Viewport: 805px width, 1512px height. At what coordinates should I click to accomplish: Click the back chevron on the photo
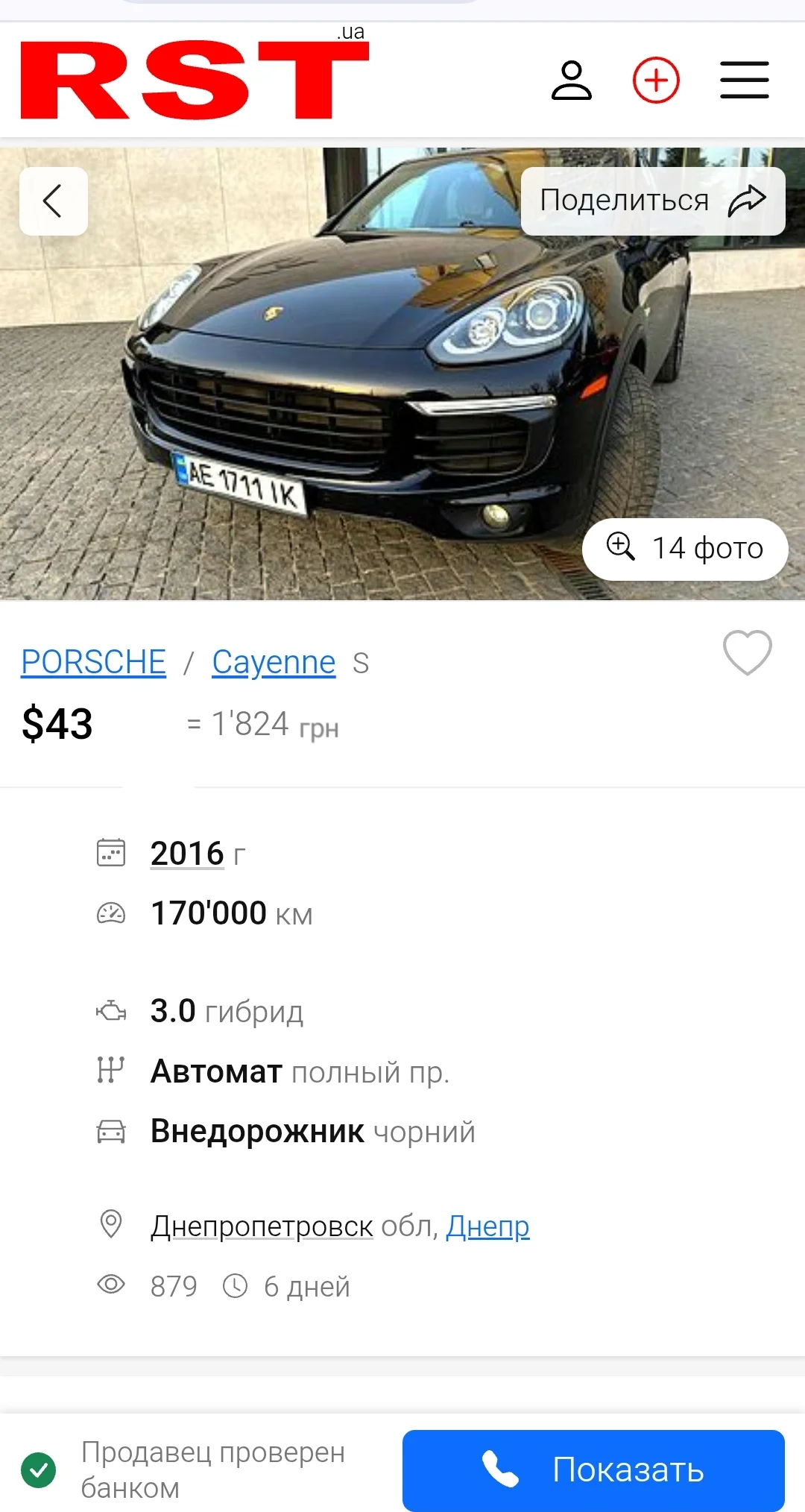coord(53,201)
